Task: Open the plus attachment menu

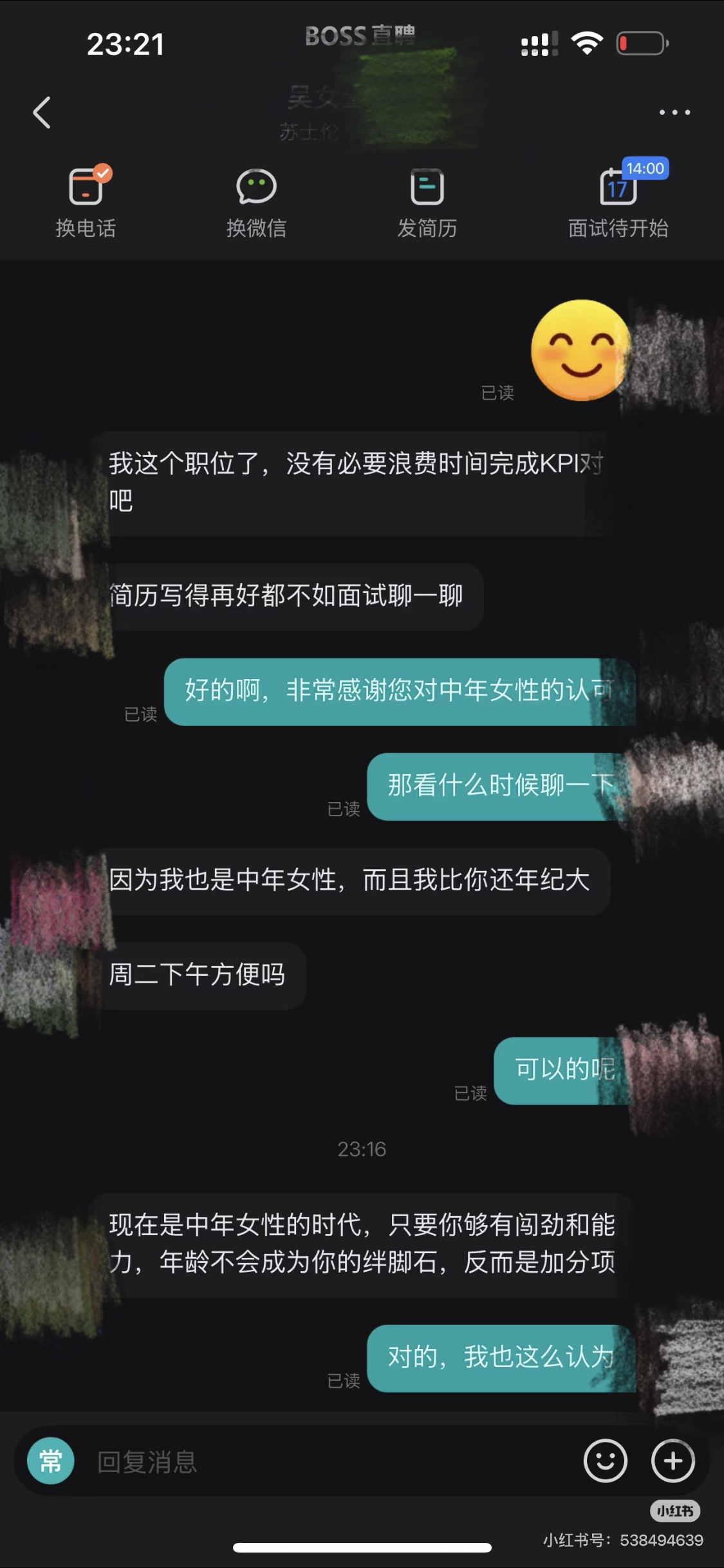Action: 673,1461
